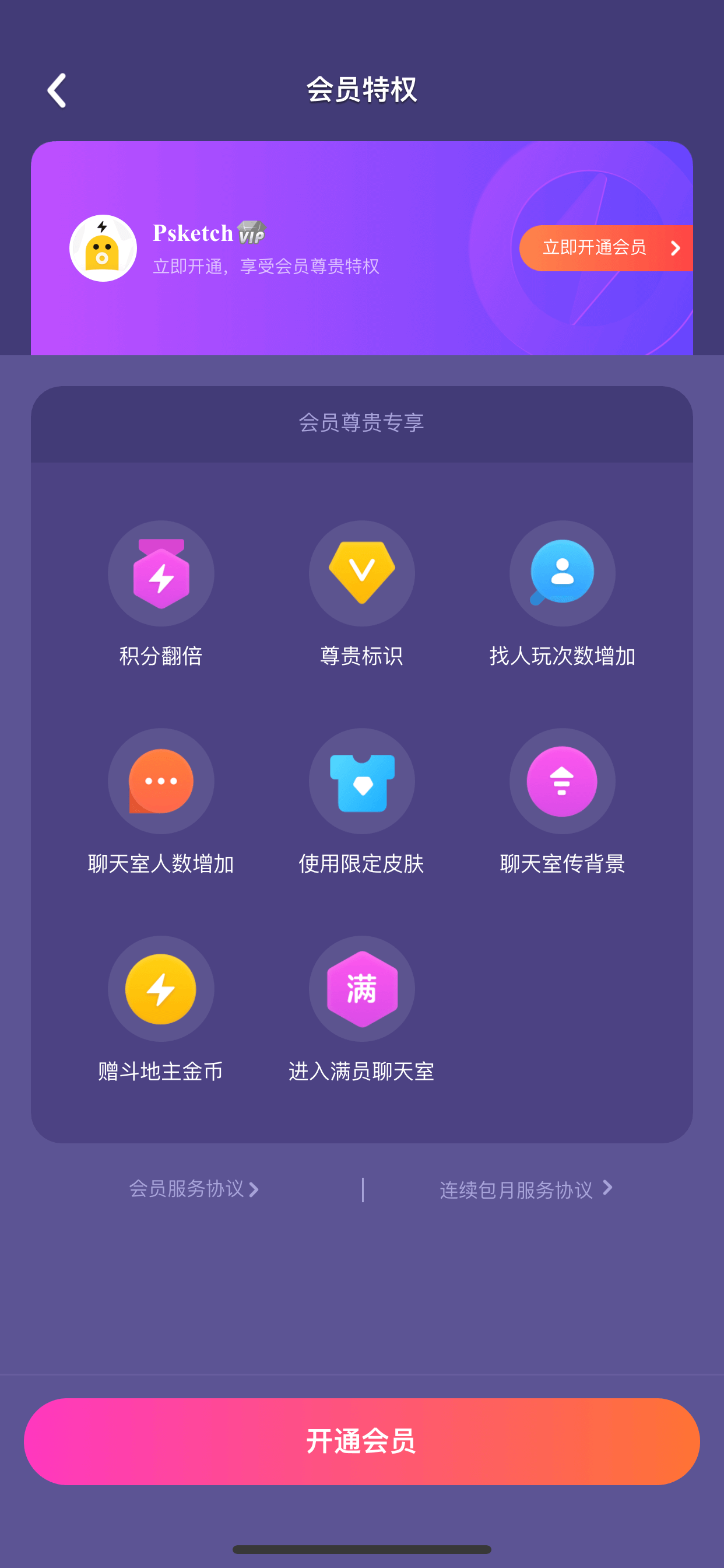Open the 连续包月服务协议 link
724x1568 pixels.
(526, 1189)
